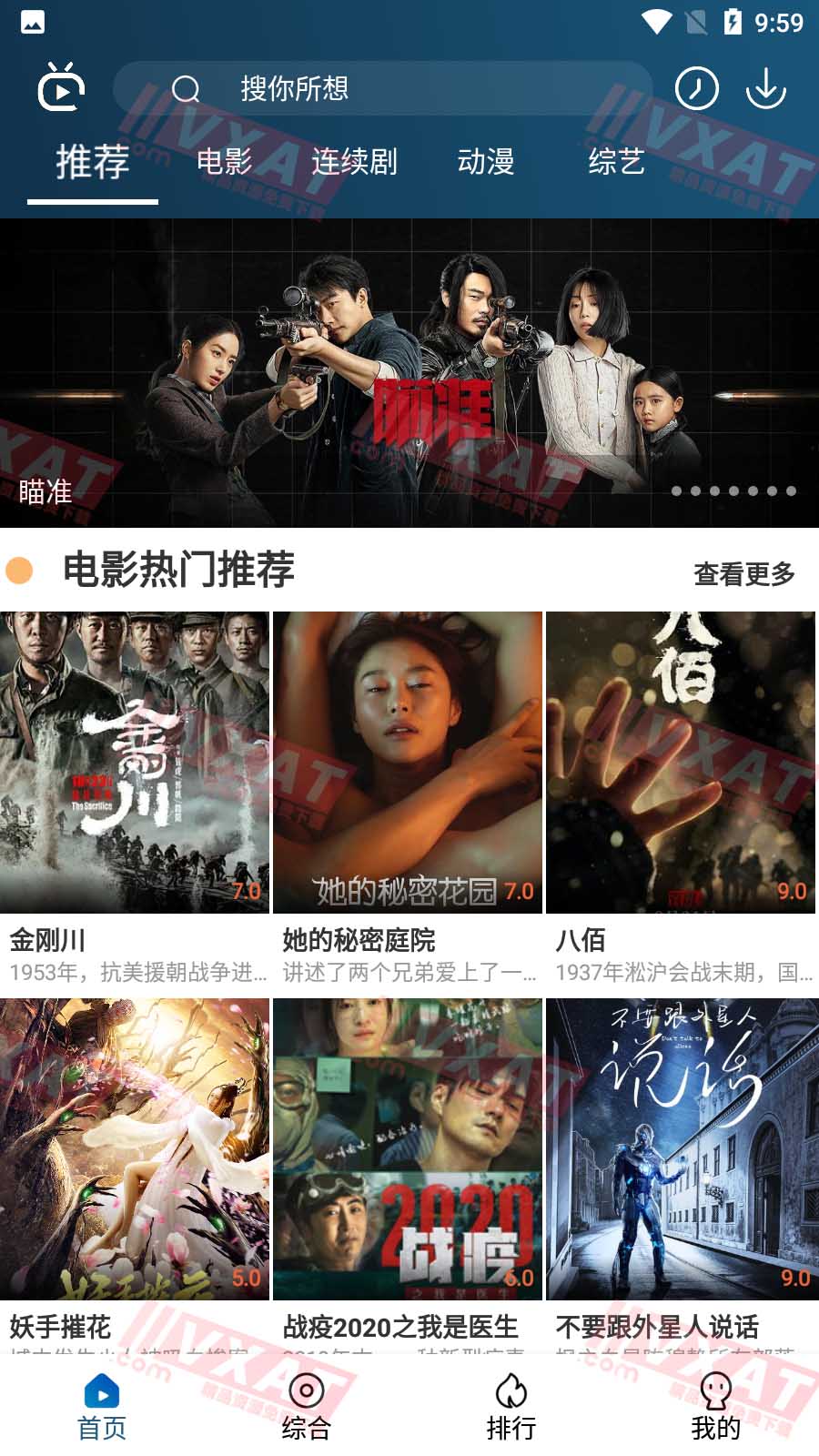Open the movie 八佰
This screenshot has width=819, height=1456.
click(x=681, y=763)
